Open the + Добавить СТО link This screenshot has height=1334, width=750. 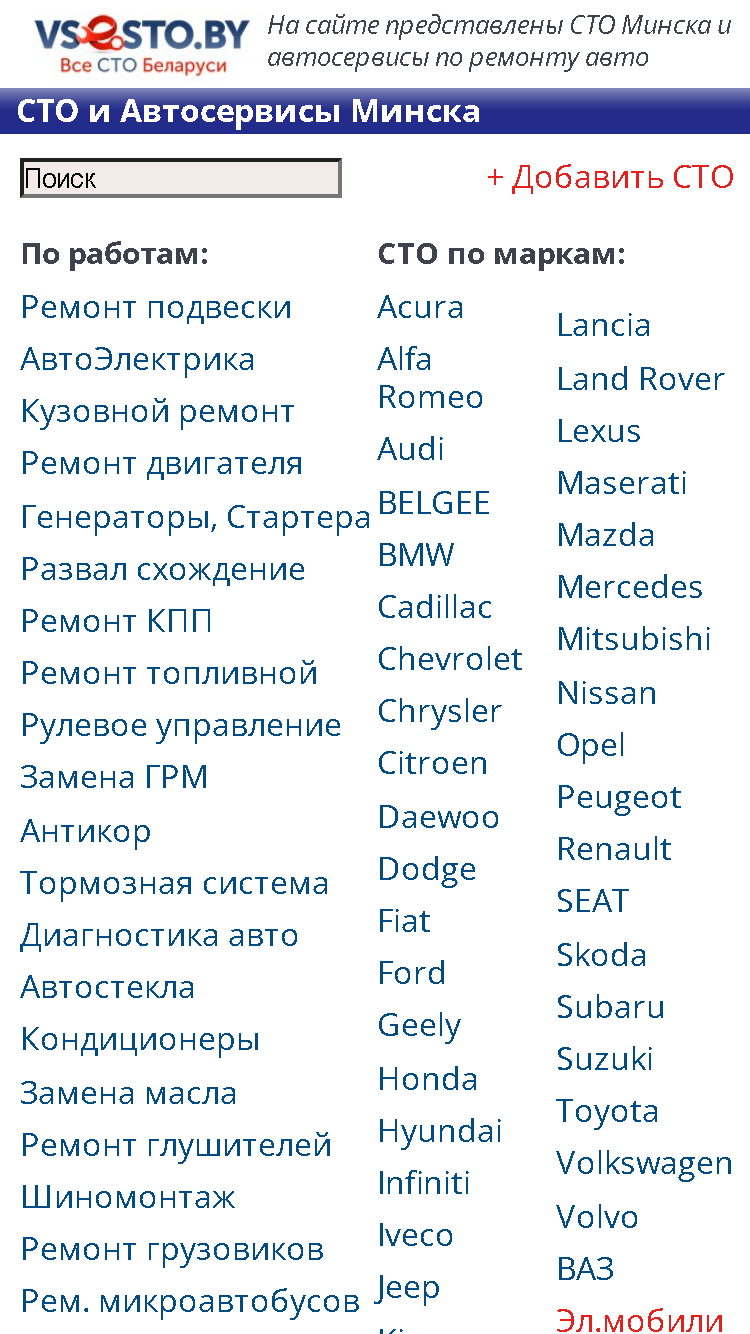(x=610, y=177)
